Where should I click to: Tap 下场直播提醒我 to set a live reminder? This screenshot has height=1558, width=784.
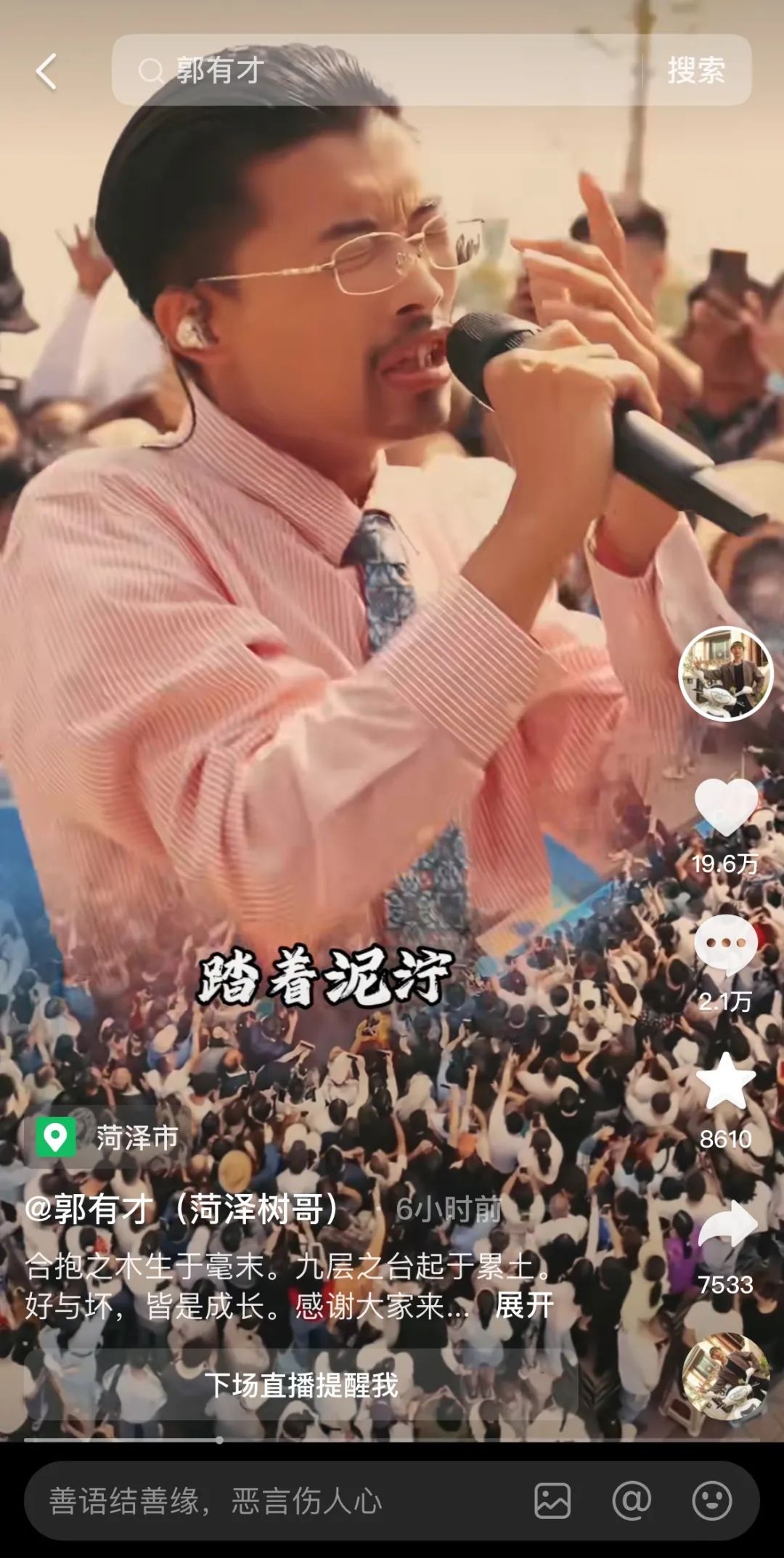(301, 1385)
